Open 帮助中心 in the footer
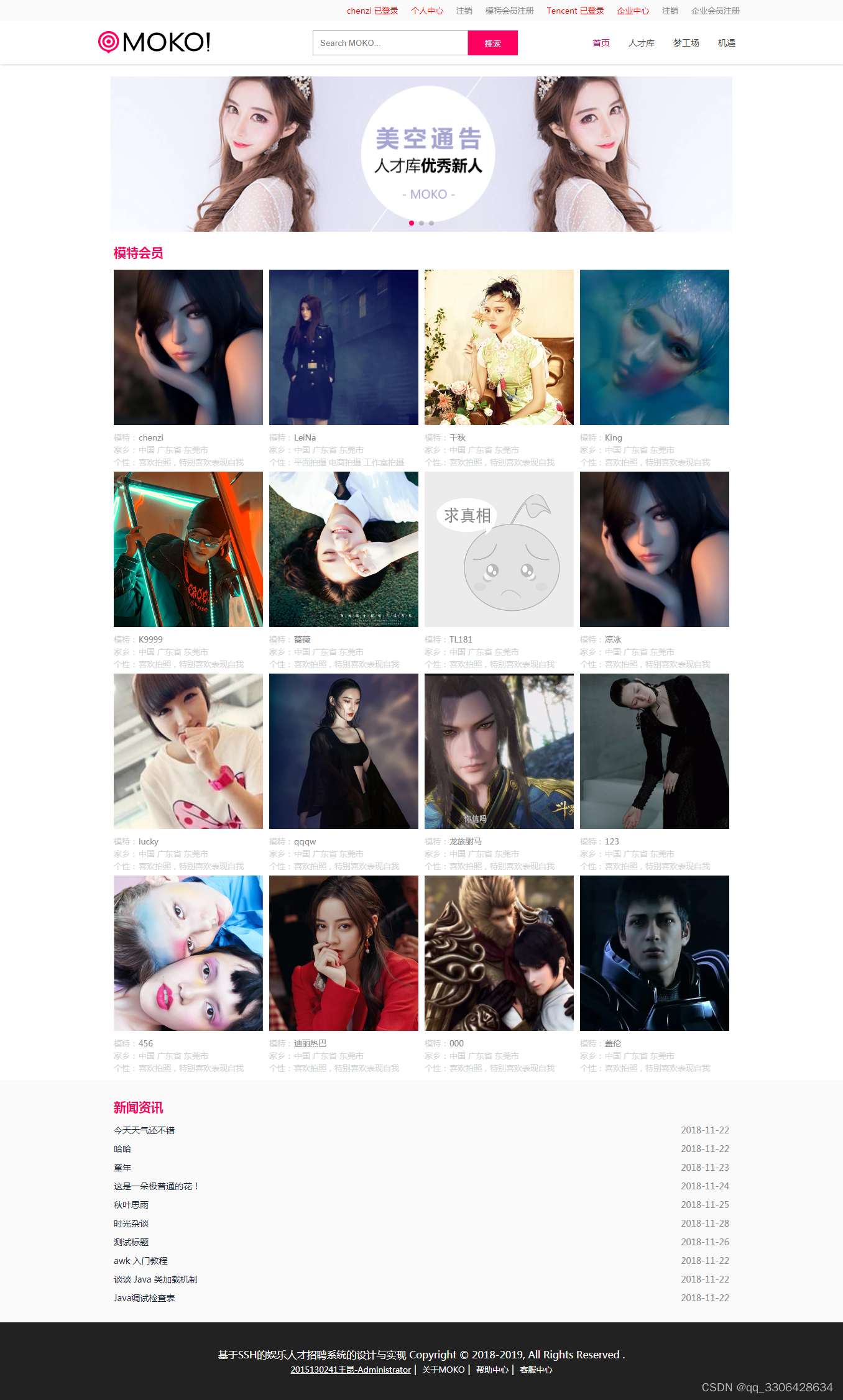843x1400 pixels. tap(492, 1370)
